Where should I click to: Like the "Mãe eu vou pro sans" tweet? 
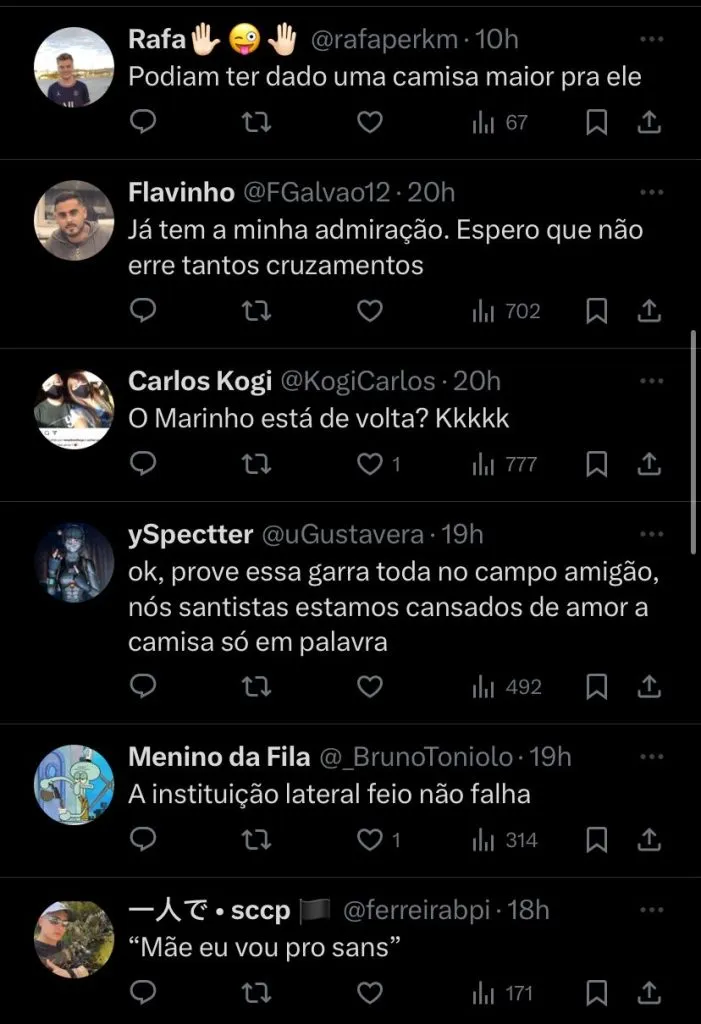pyautogui.click(x=370, y=993)
